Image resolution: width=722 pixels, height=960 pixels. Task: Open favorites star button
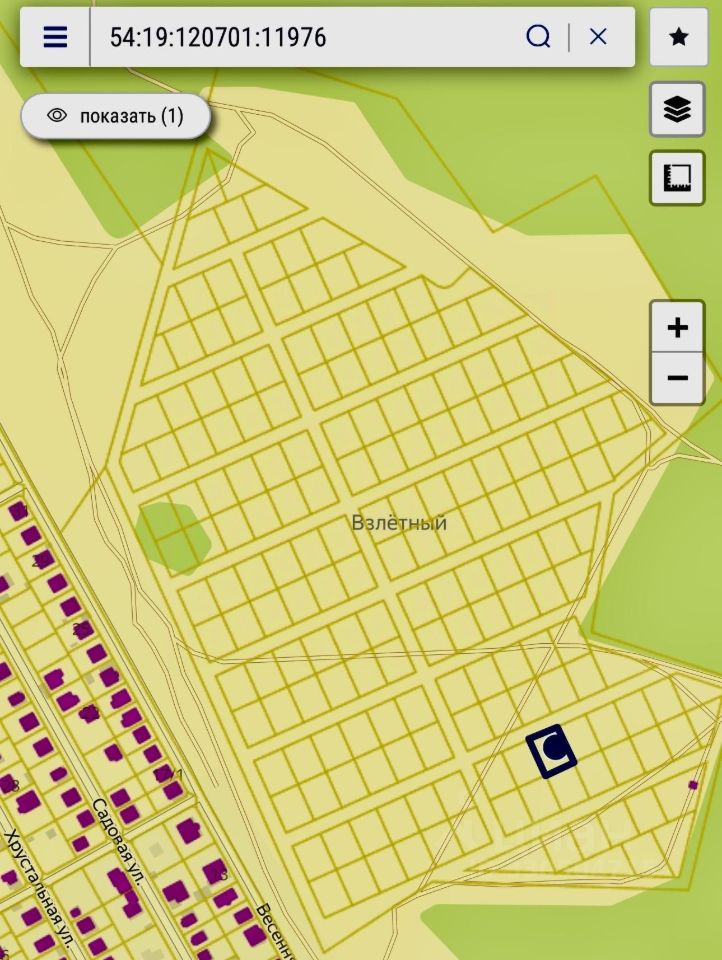[678, 37]
